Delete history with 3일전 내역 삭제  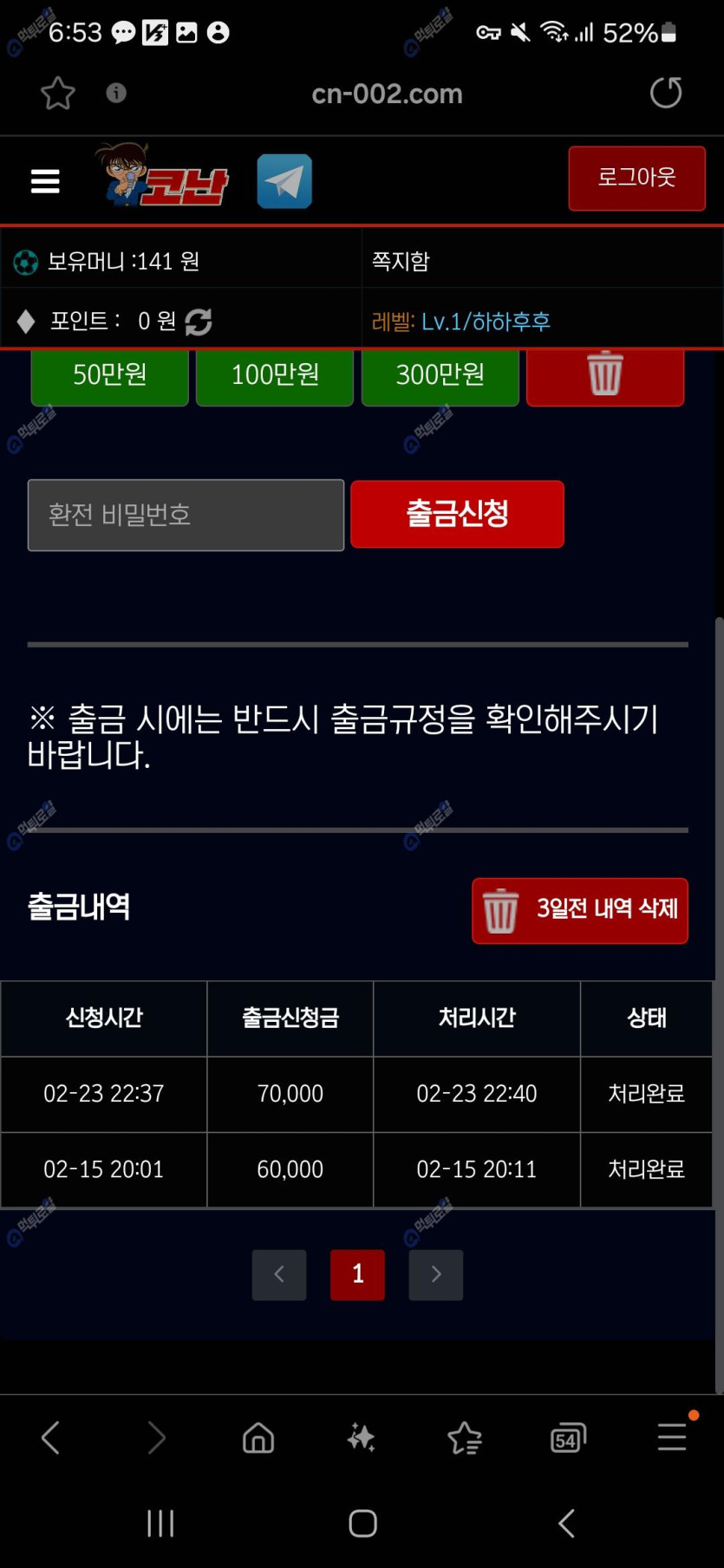coord(579,910)
